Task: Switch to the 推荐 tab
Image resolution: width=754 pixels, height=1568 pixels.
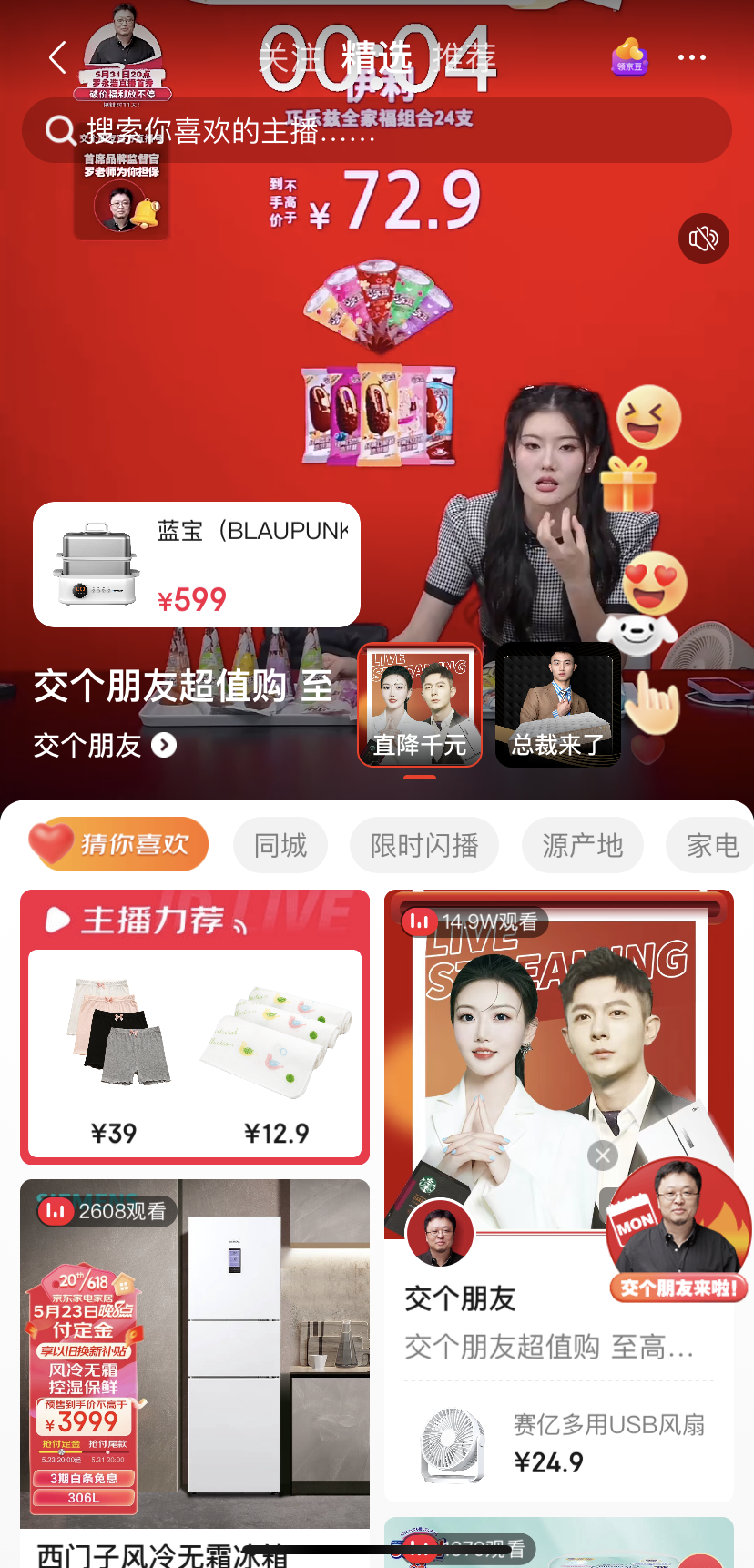Action: (464, 57)
